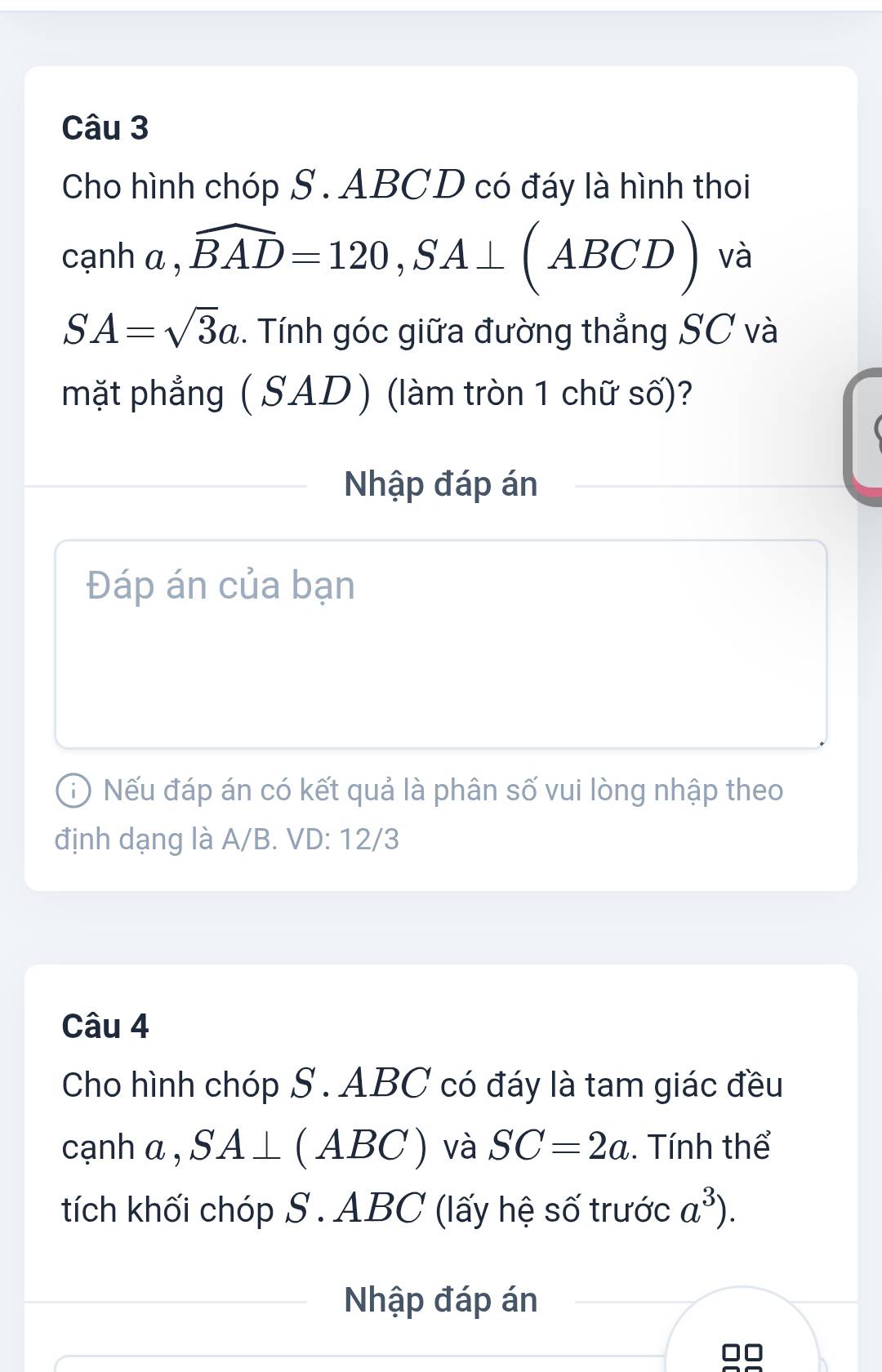
Task: Open the floating widget on the right edge
Action: click(x=865, y=437)
